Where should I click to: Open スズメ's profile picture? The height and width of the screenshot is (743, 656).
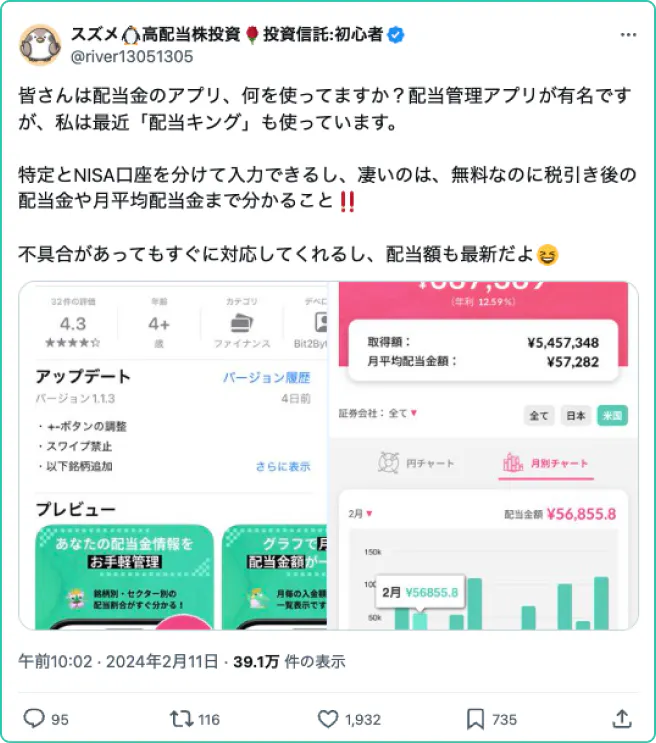tap(40, 45)
